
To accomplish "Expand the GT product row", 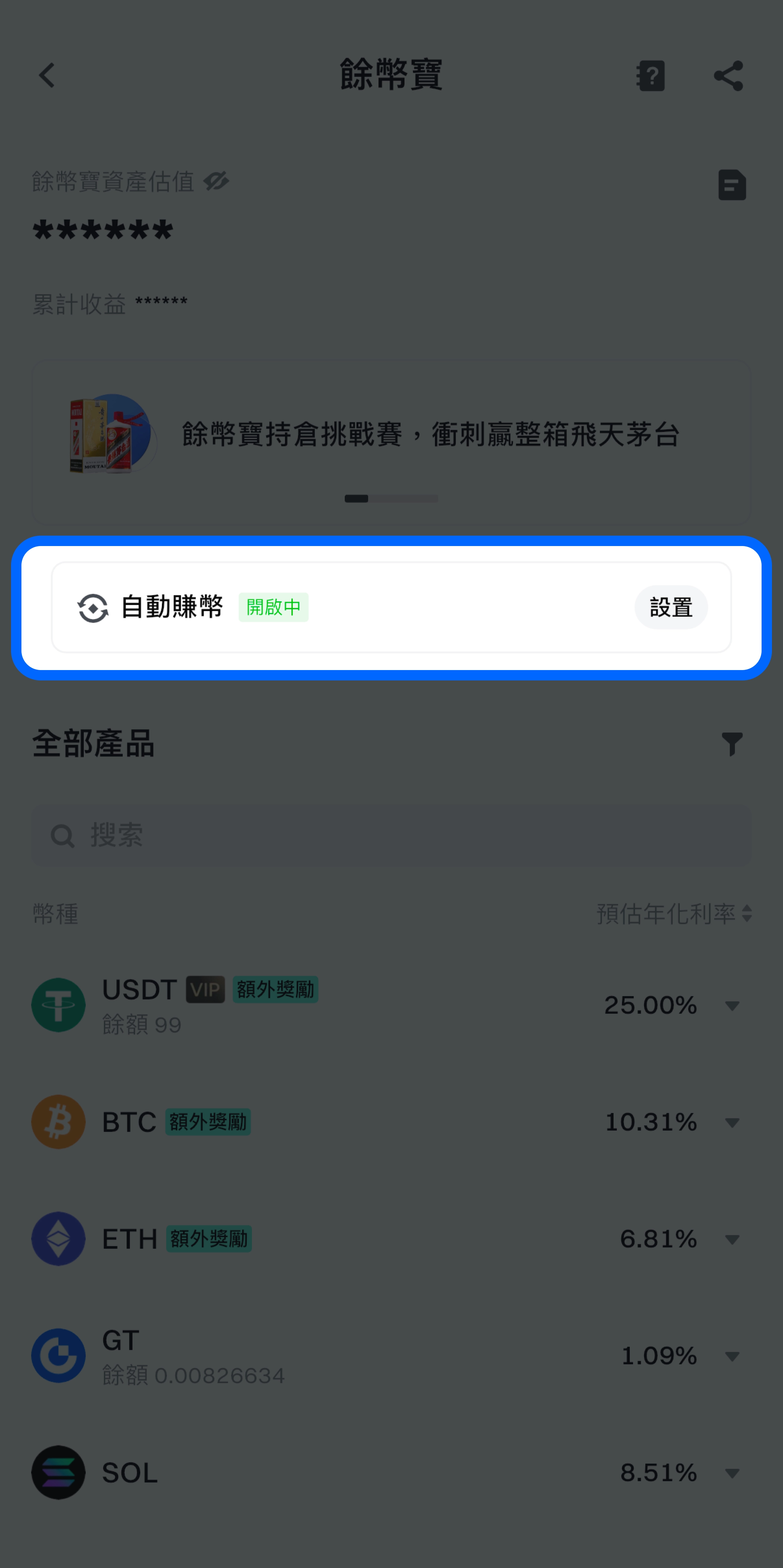I will click(732, 1356).
